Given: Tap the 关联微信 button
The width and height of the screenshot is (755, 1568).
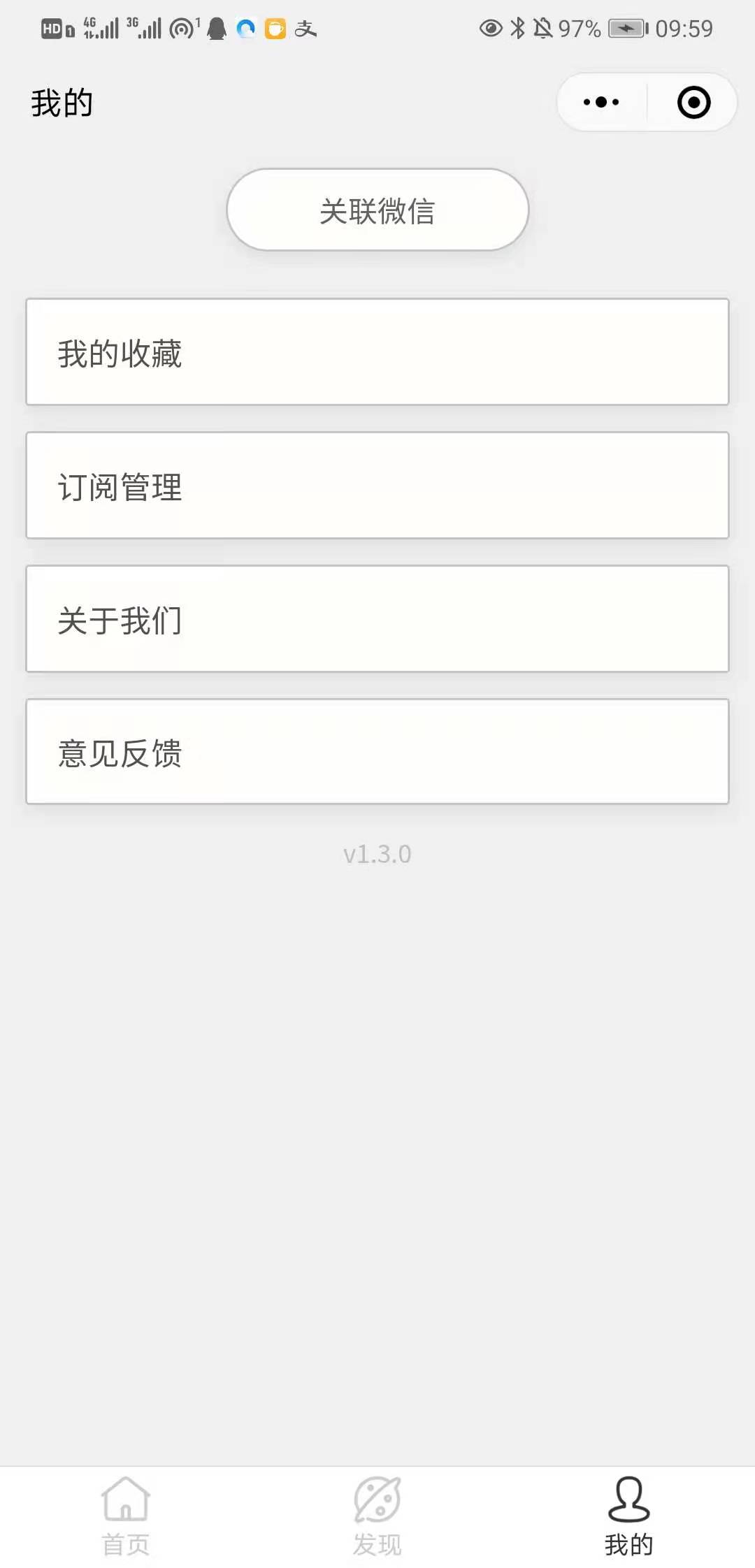Looking at the screenshot, I should [x=377, y=210].
